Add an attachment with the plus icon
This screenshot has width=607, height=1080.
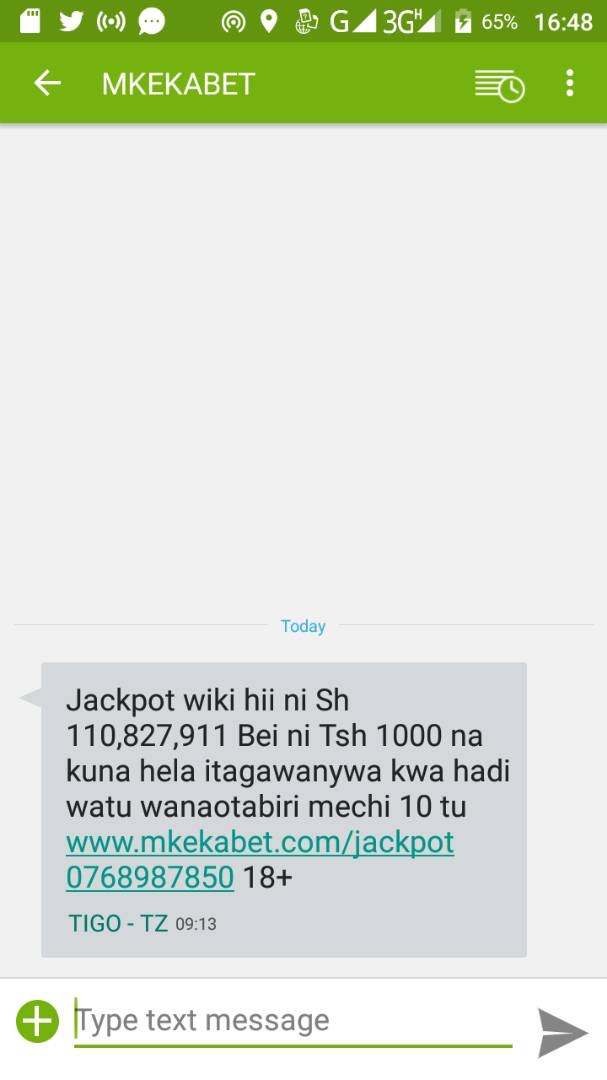(38, 1021)
